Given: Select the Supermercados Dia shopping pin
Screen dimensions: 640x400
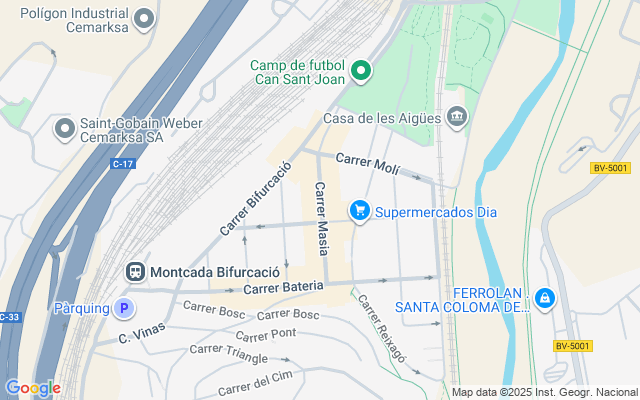Looking at the screenshot, I should 360,211.
